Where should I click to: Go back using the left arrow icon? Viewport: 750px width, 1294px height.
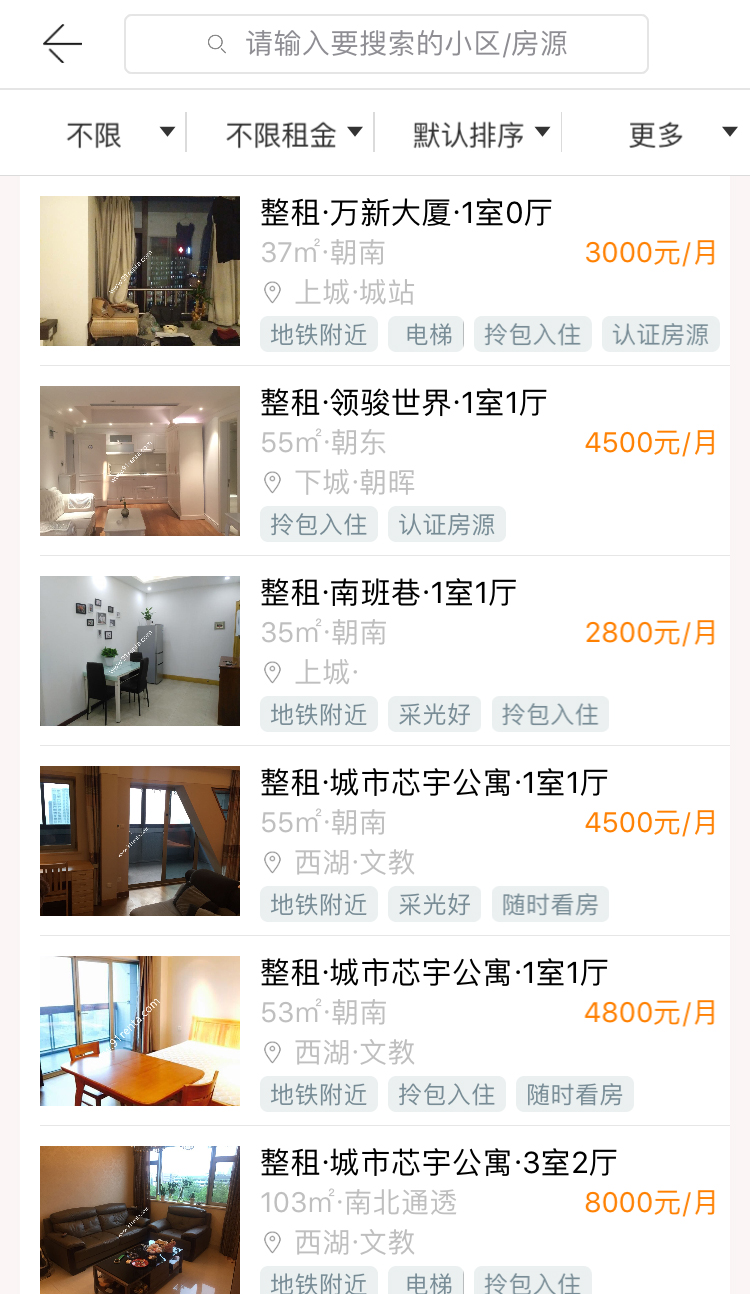[62, 44]
